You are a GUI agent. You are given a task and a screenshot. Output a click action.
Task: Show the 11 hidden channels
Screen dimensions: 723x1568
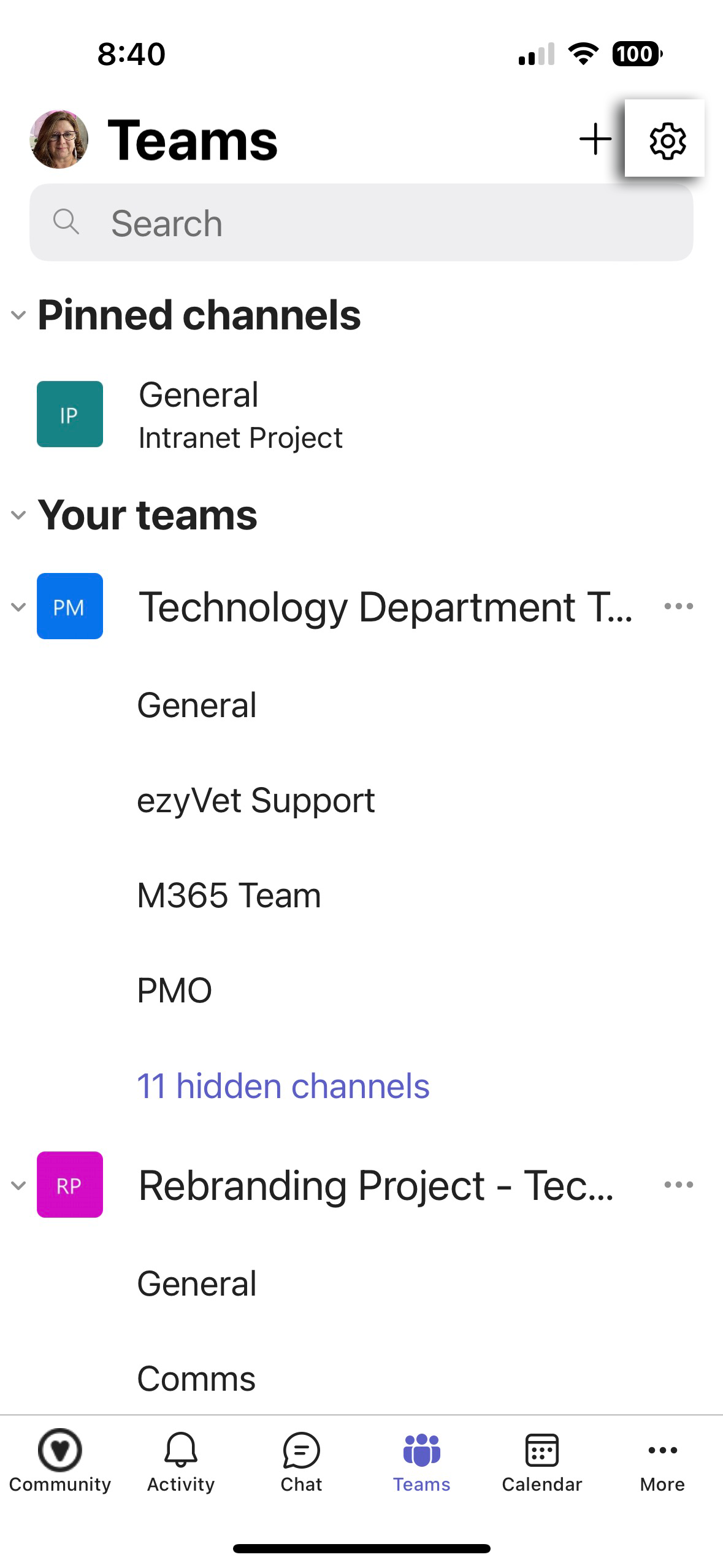click(283, 1086)
